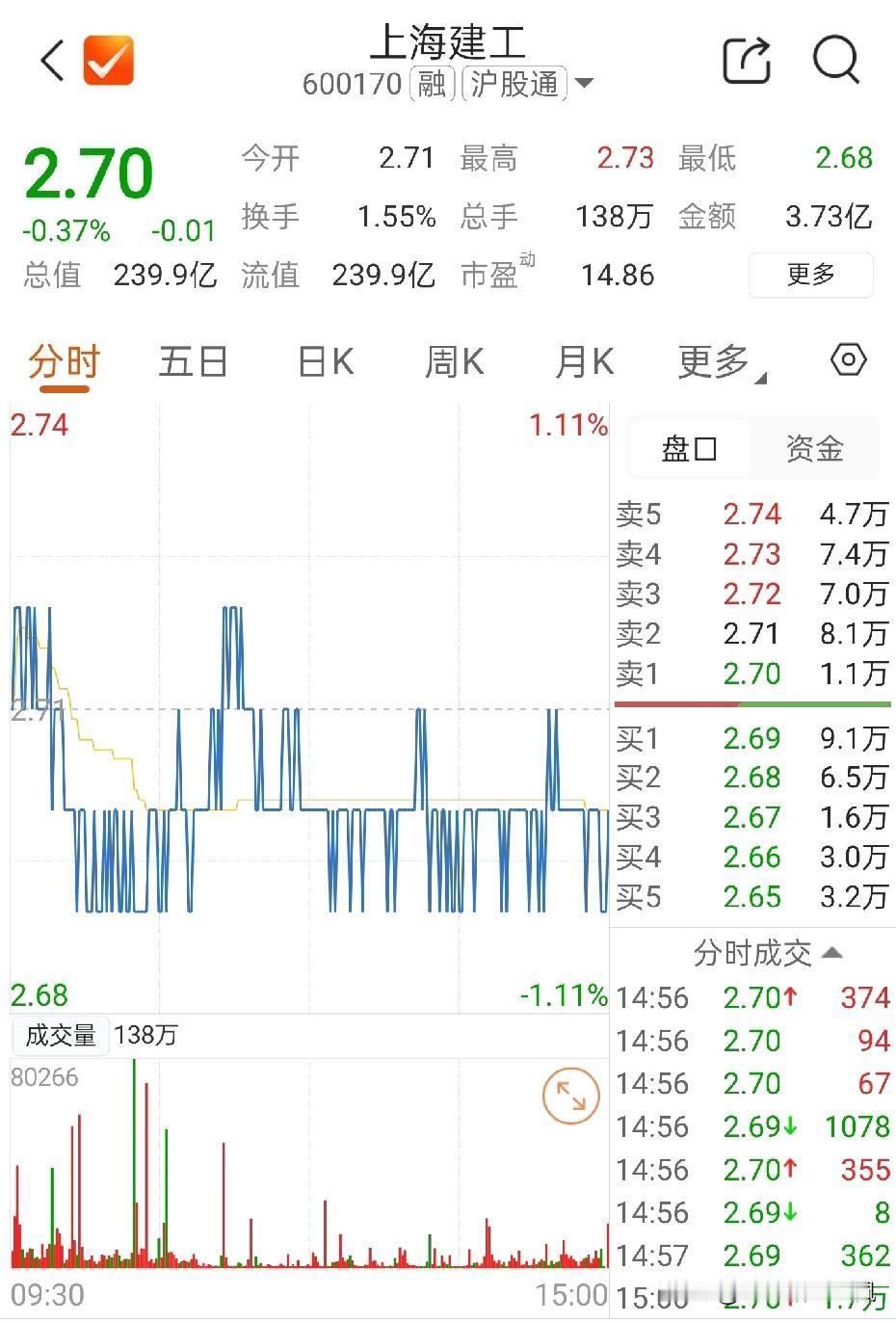Screen dimensions: 896x1323
Task: Open the 沪股通 dropdown arrow
Action: 586,84
